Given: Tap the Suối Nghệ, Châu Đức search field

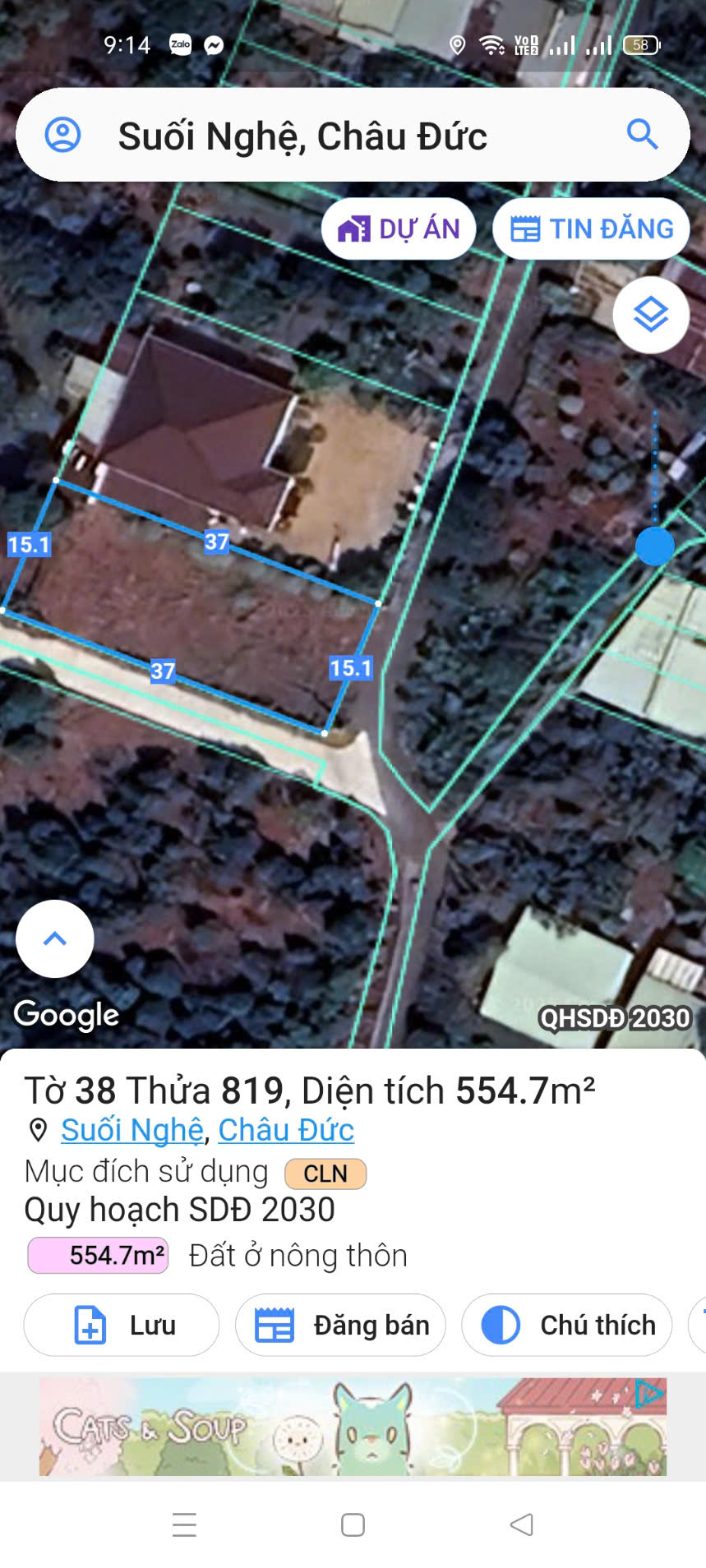Looking at the screenshot, I should pos(345,136).
